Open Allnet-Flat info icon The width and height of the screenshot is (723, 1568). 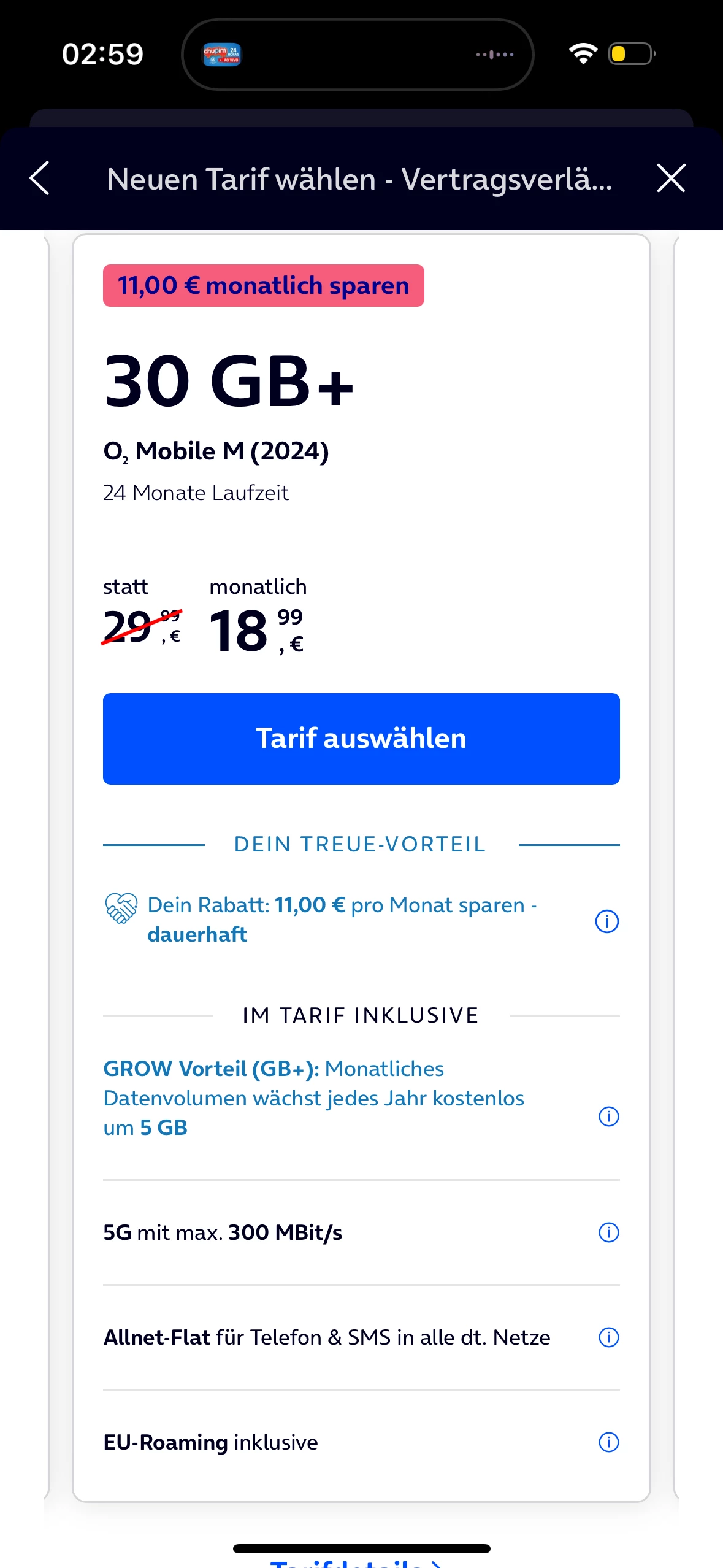coord(608,1337)
